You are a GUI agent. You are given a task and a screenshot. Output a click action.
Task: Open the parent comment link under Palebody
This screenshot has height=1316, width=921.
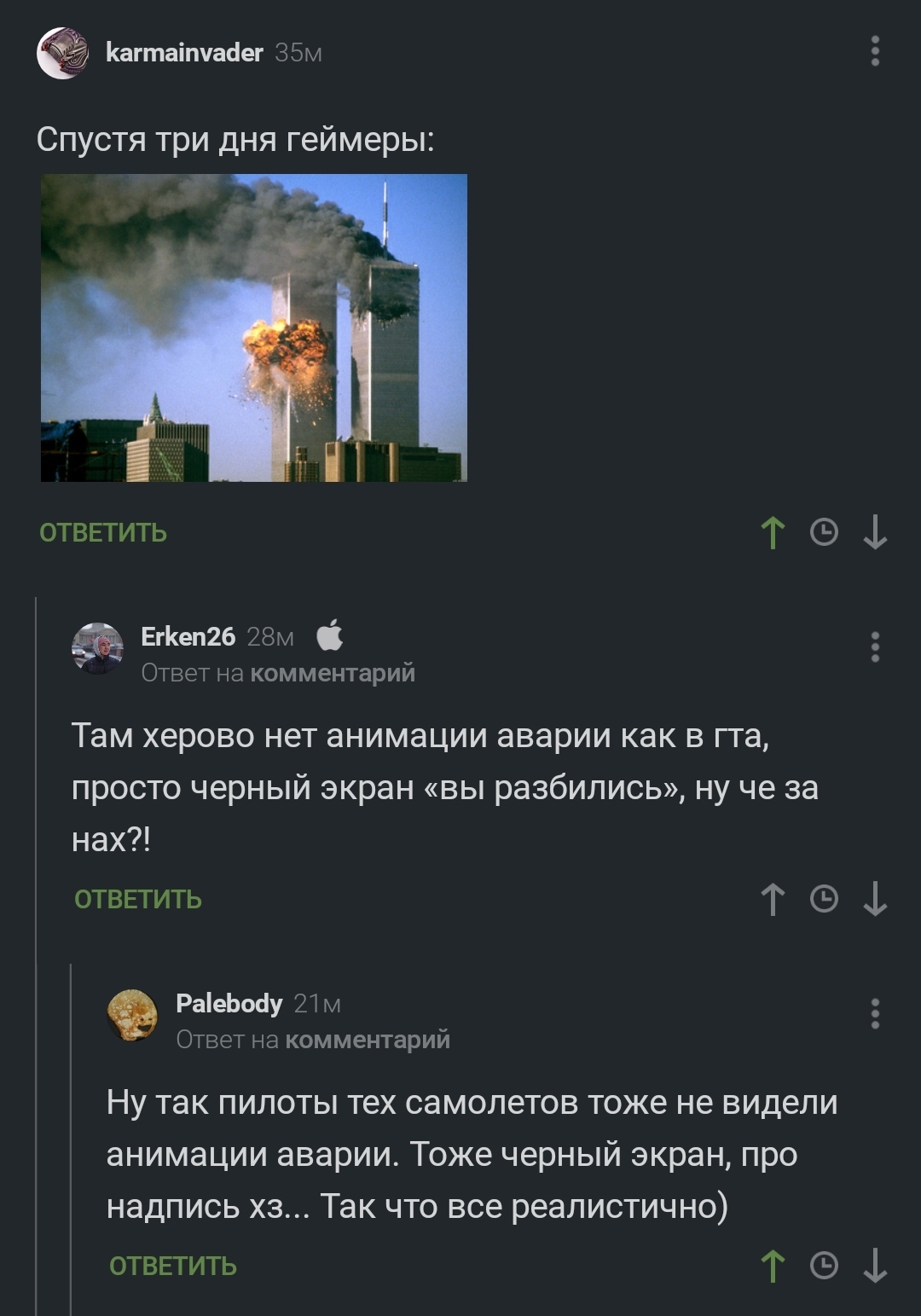coord(368,1041)
